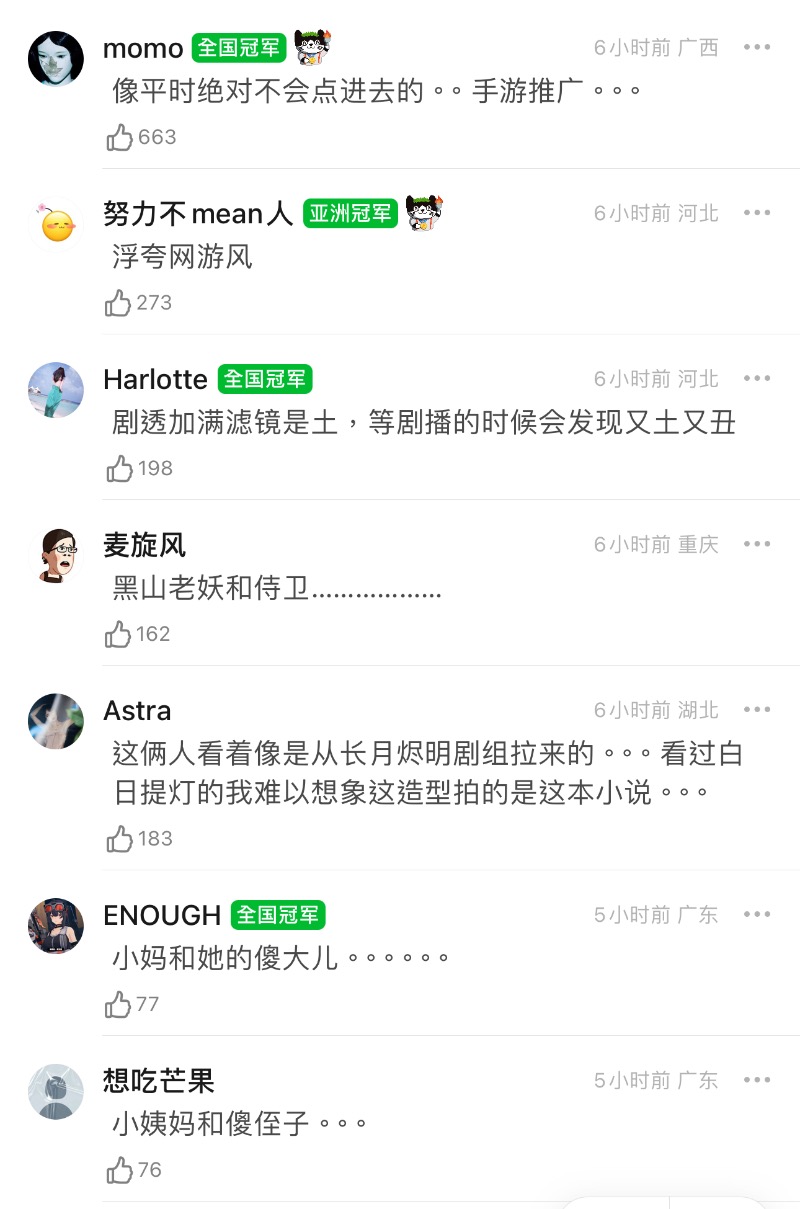This screenshot has height=1209, width=800.
Task: Like 想吃芒果's comment
Action: (x=119, y=1171)
